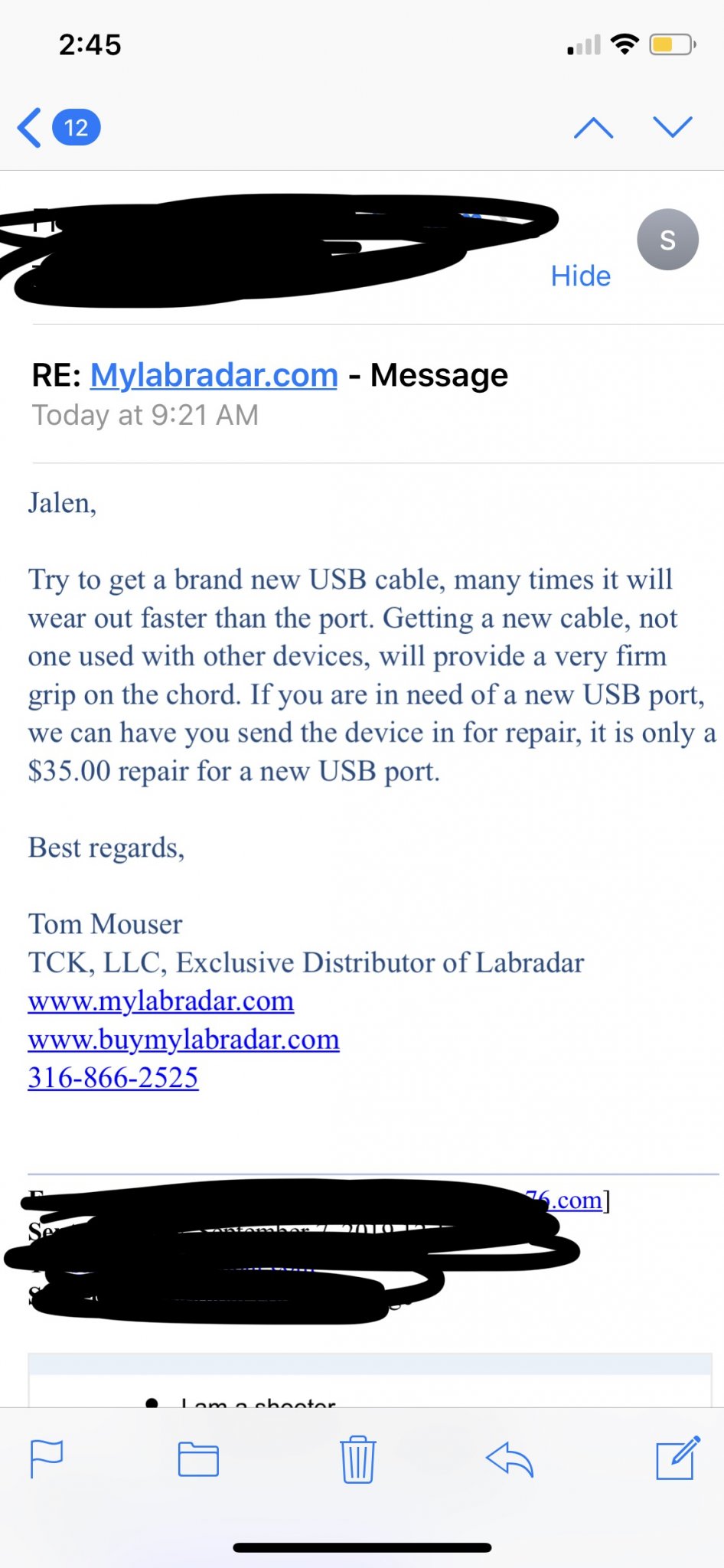Jump to the next message
Viewport: 724px width, 1568px height.
[x=673, y=127]
